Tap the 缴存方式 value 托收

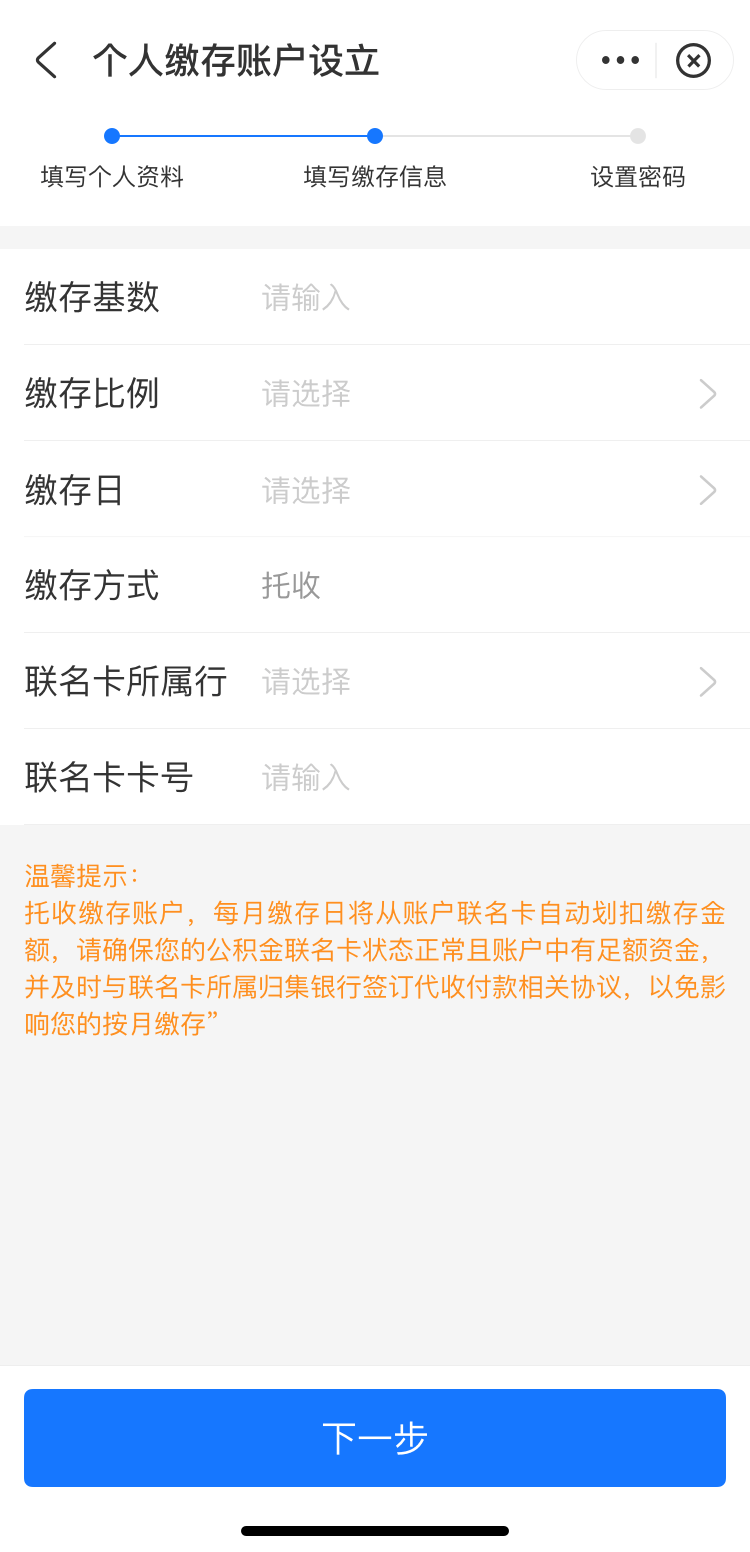pos(291,586)
